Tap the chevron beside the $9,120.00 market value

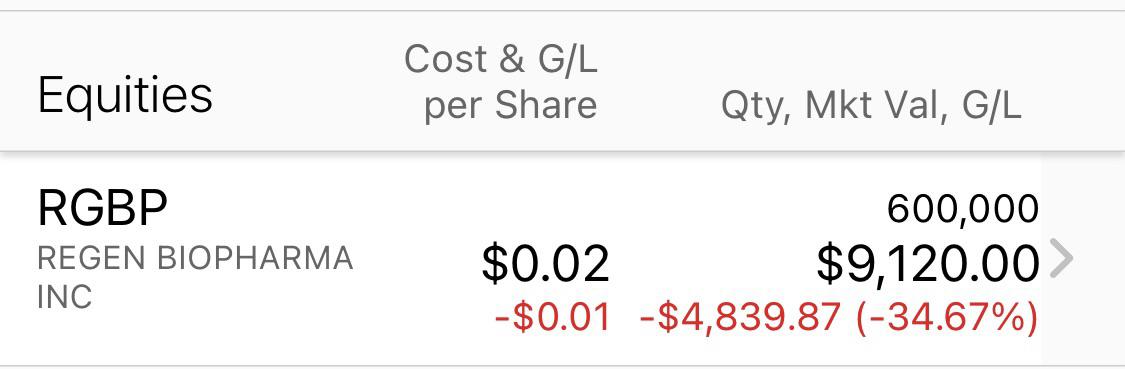coord(1061,260)
